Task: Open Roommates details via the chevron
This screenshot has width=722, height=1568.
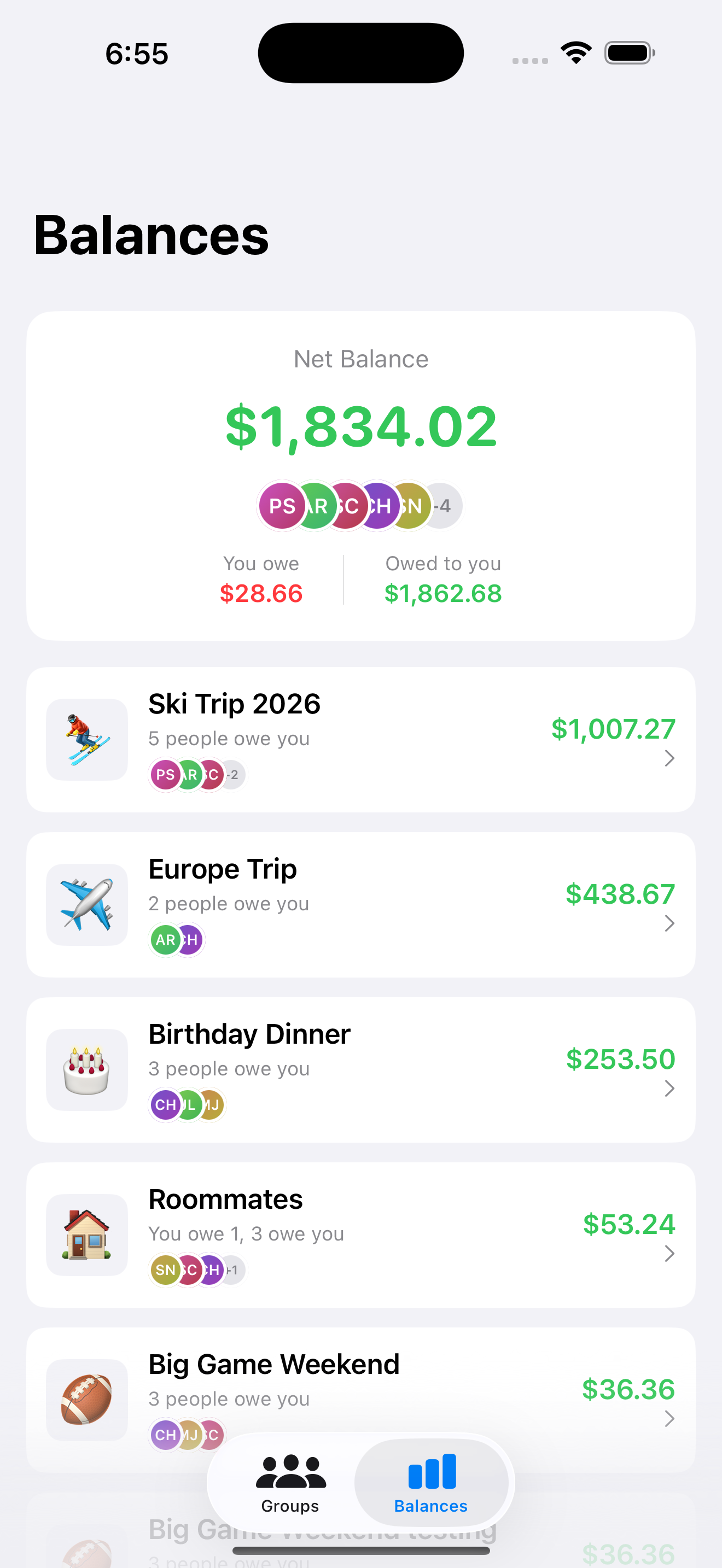Action: (x=669, y=1254)
